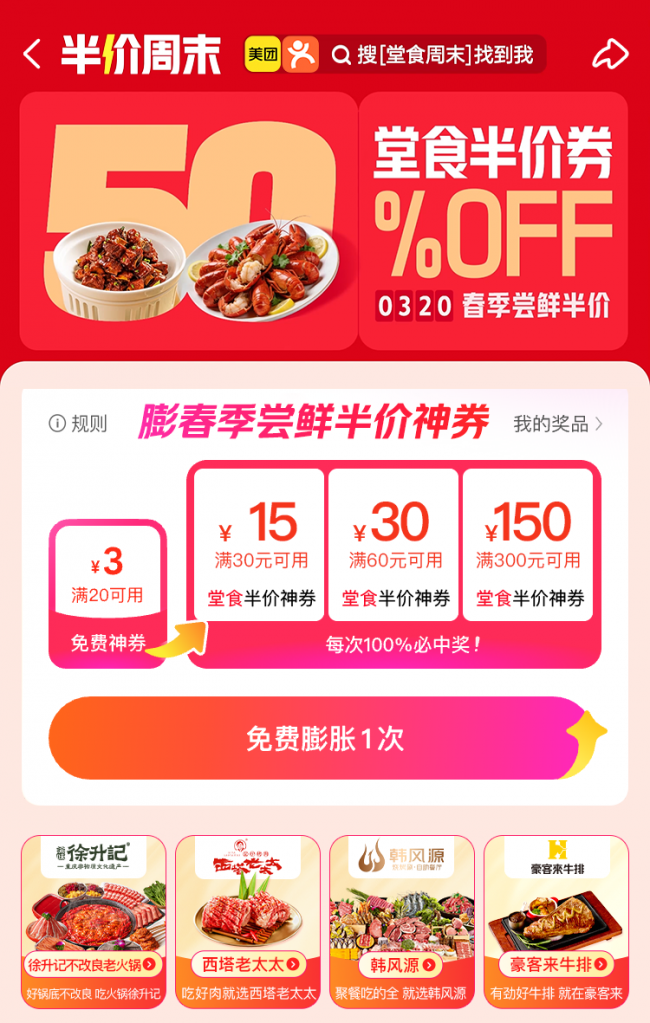Share this half-price weekend page
This screenshot has width=650, height=1023.
pyautogui.click(x=609, y=54)
